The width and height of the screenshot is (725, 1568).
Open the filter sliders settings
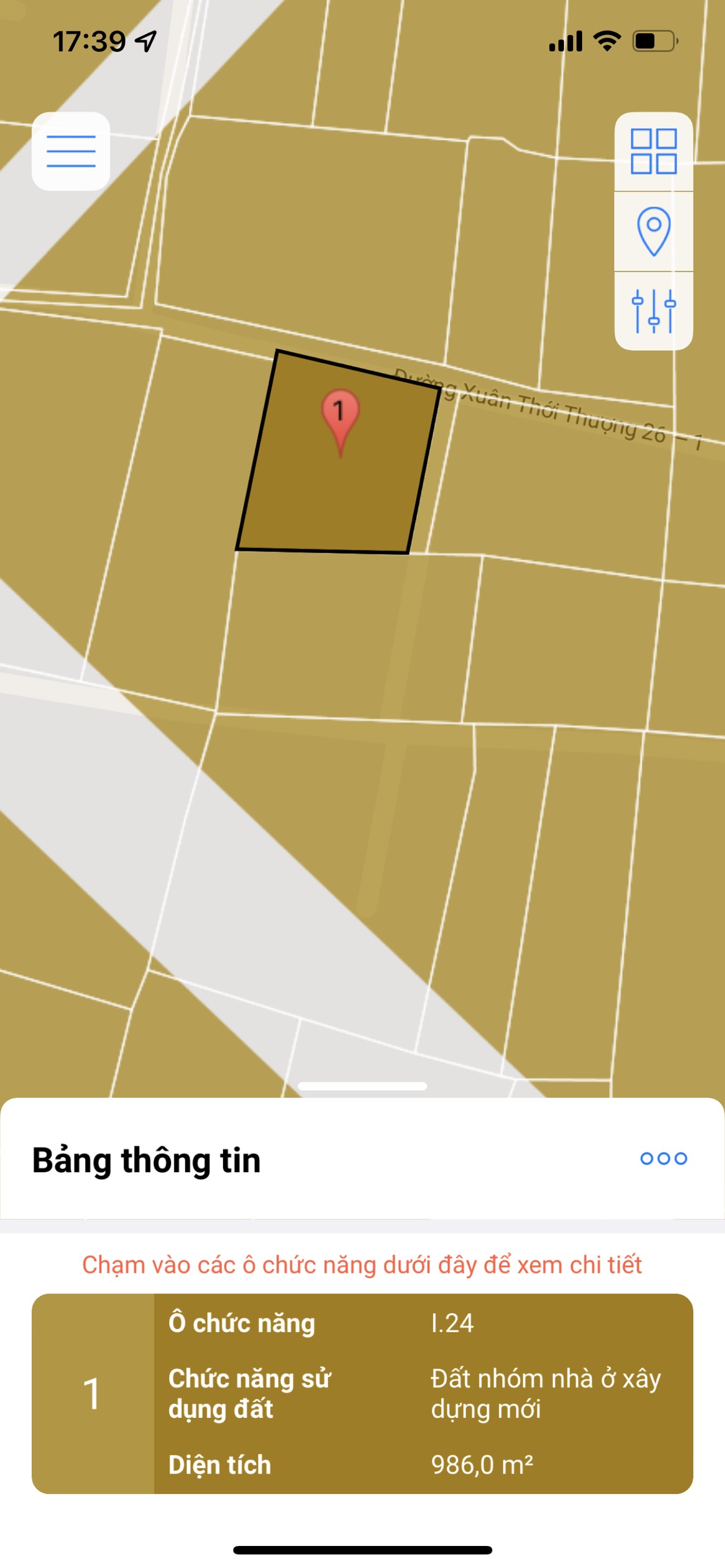point(653,311)
